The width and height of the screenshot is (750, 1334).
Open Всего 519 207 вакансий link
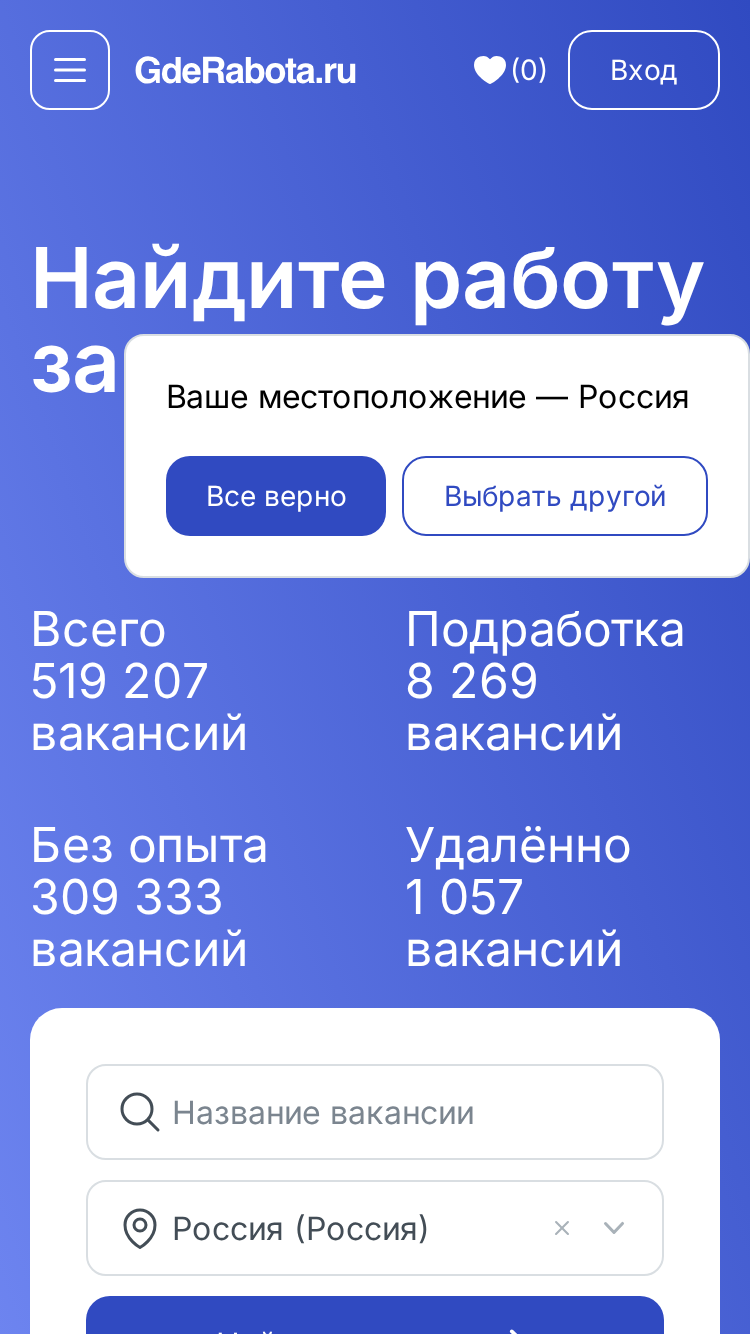pyautogui.click(x=140, y=682)
